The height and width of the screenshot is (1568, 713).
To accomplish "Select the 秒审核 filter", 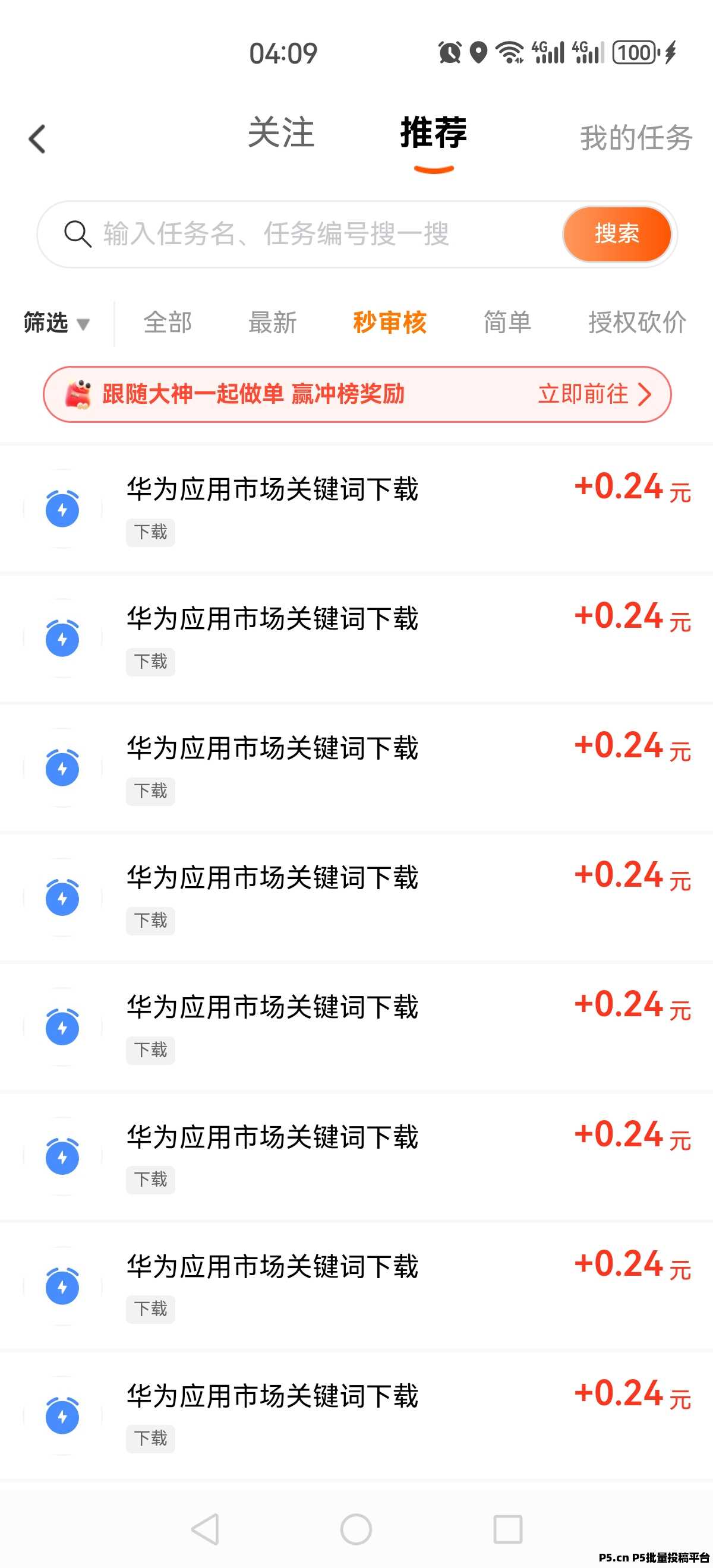I will (390, 323).
